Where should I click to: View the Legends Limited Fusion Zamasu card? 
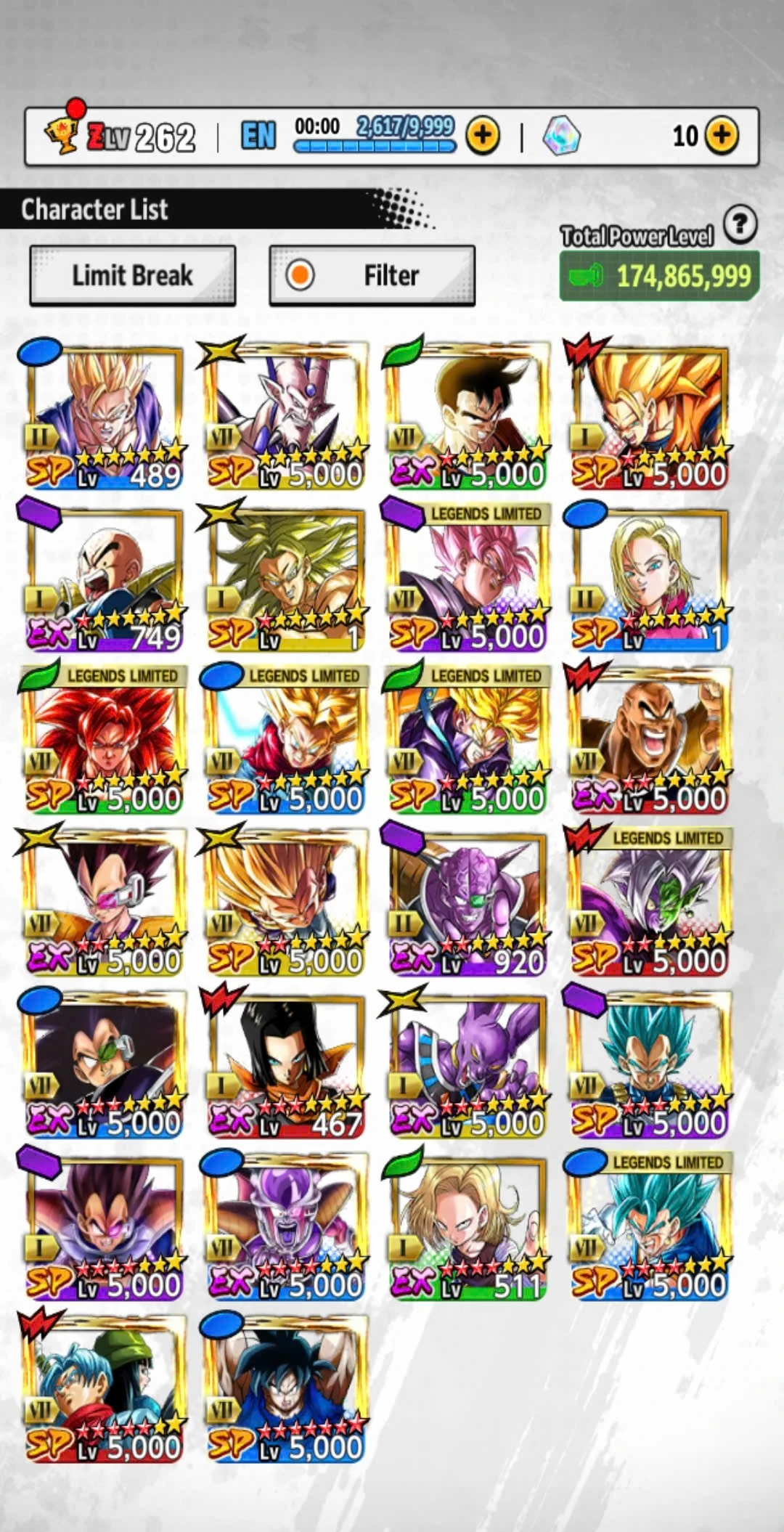point(650,903)
